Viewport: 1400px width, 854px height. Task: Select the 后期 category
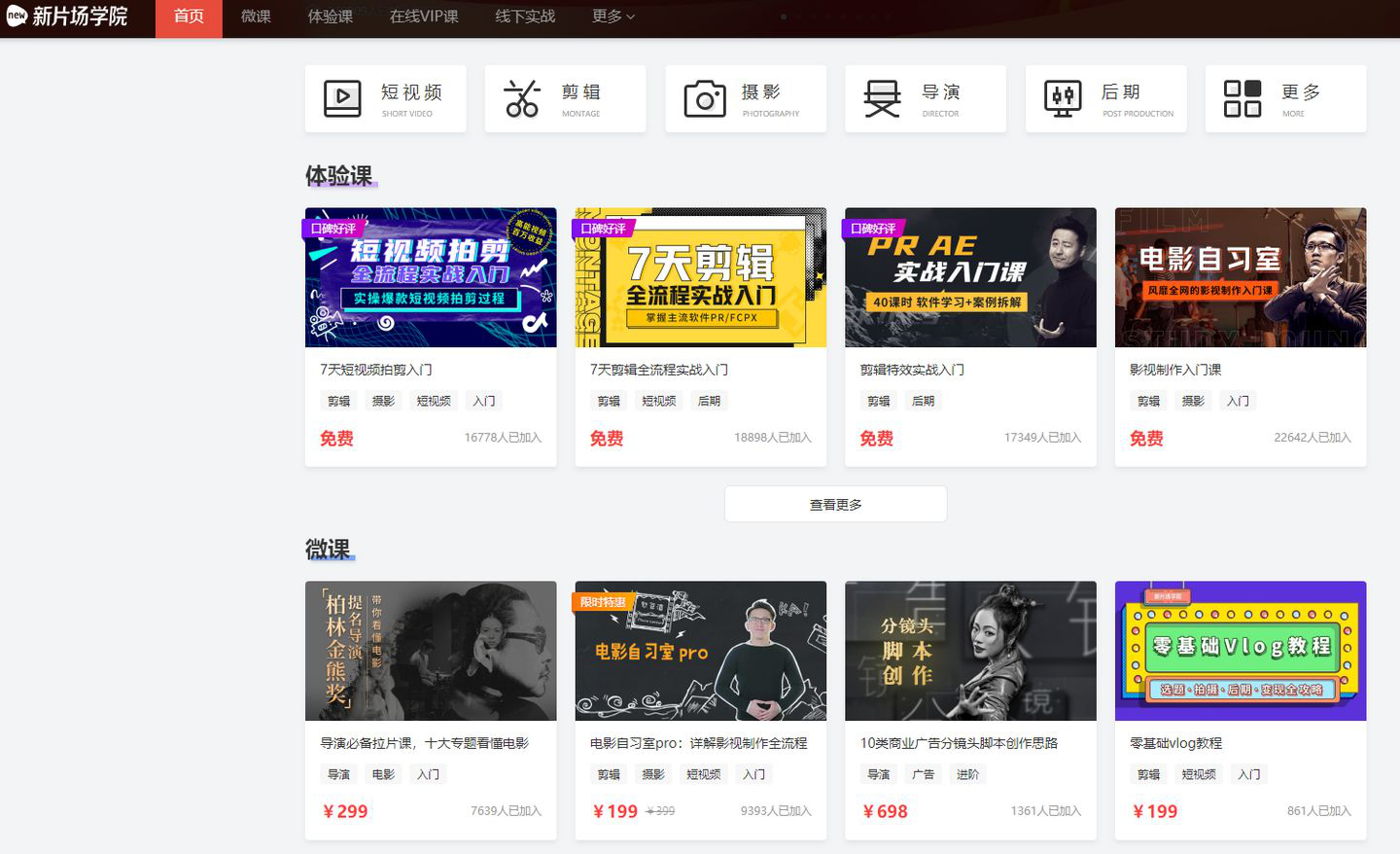pos(1105,99)
